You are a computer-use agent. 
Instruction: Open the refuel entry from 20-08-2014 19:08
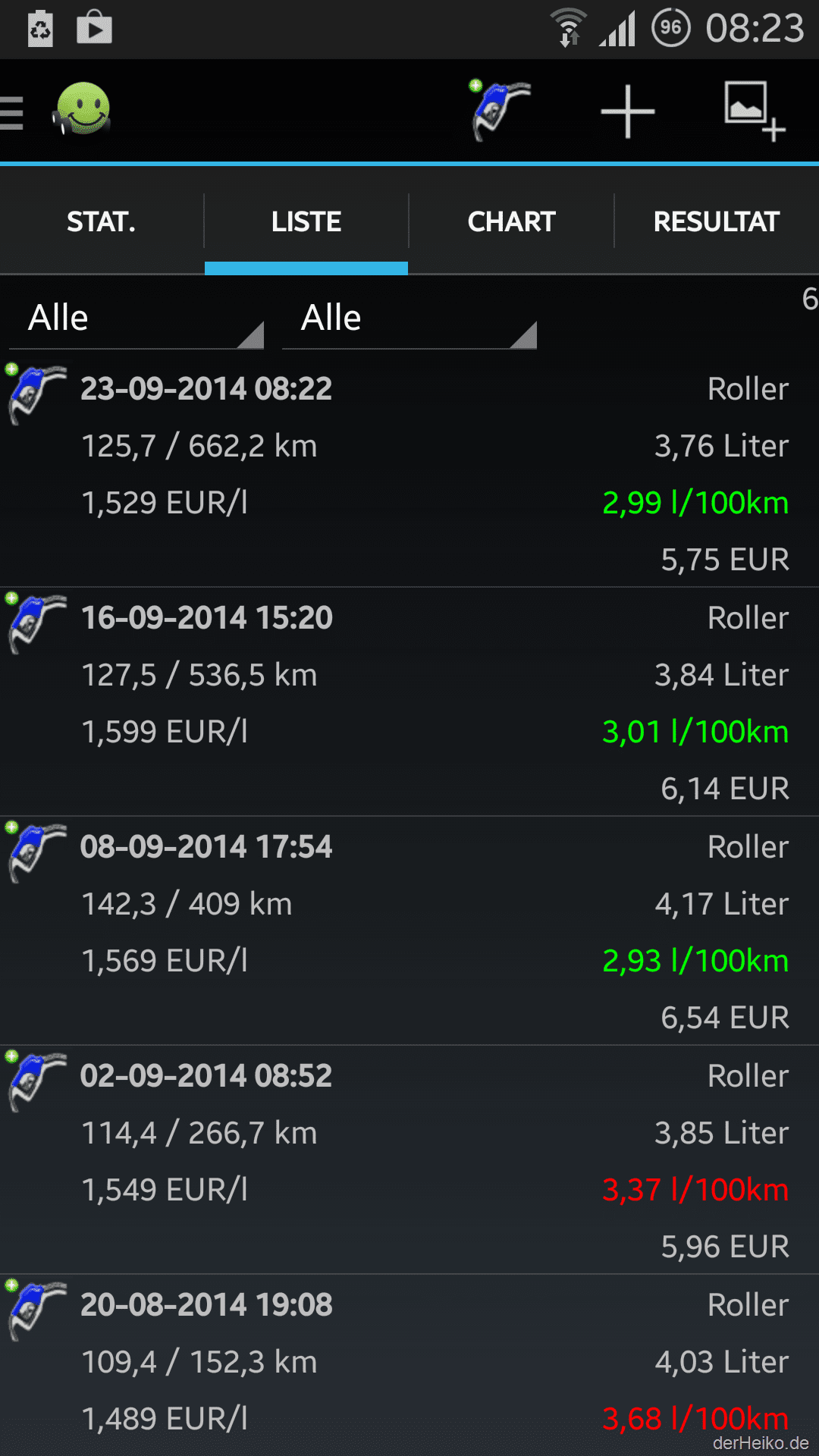tap(409, 1366)
